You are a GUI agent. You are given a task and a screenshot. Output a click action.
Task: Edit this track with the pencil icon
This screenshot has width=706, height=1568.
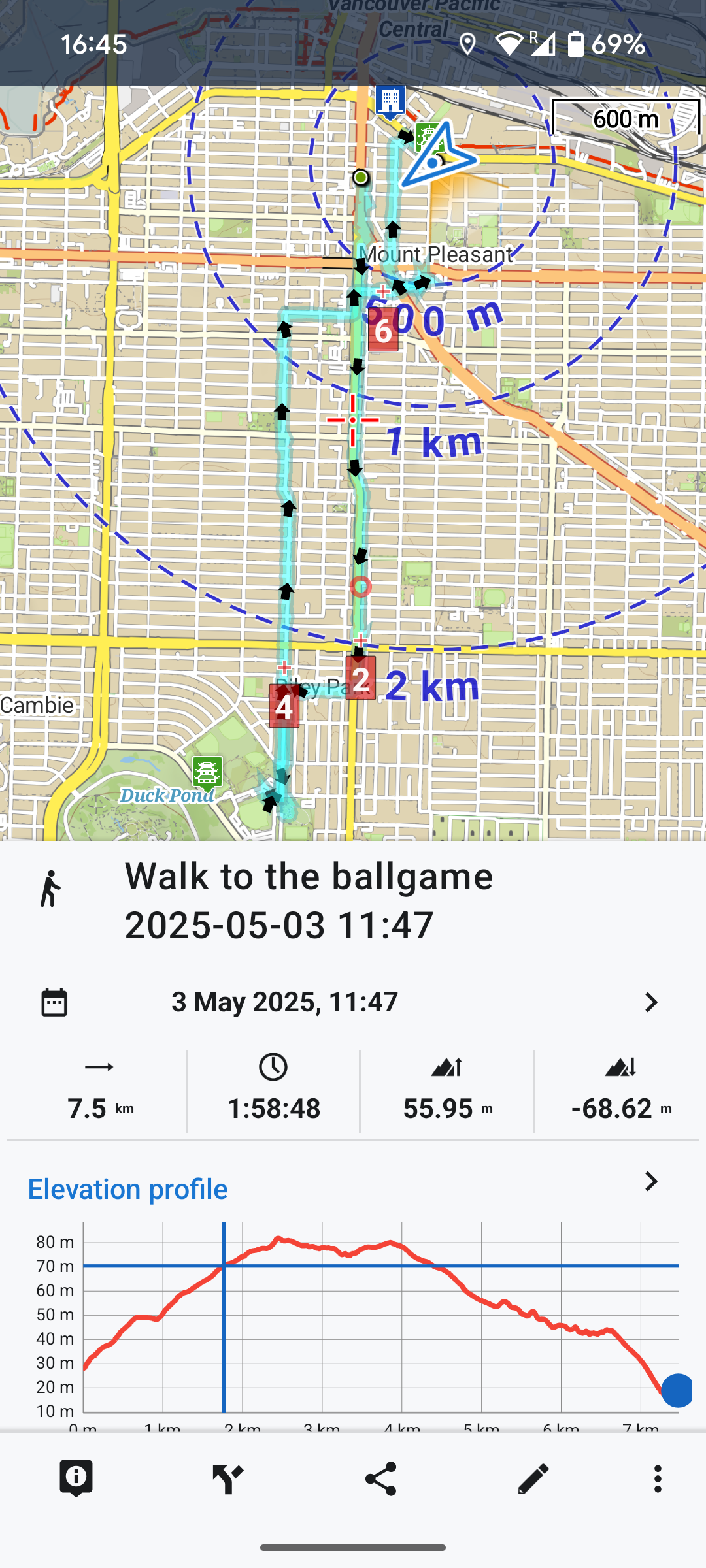point(533,1478)
